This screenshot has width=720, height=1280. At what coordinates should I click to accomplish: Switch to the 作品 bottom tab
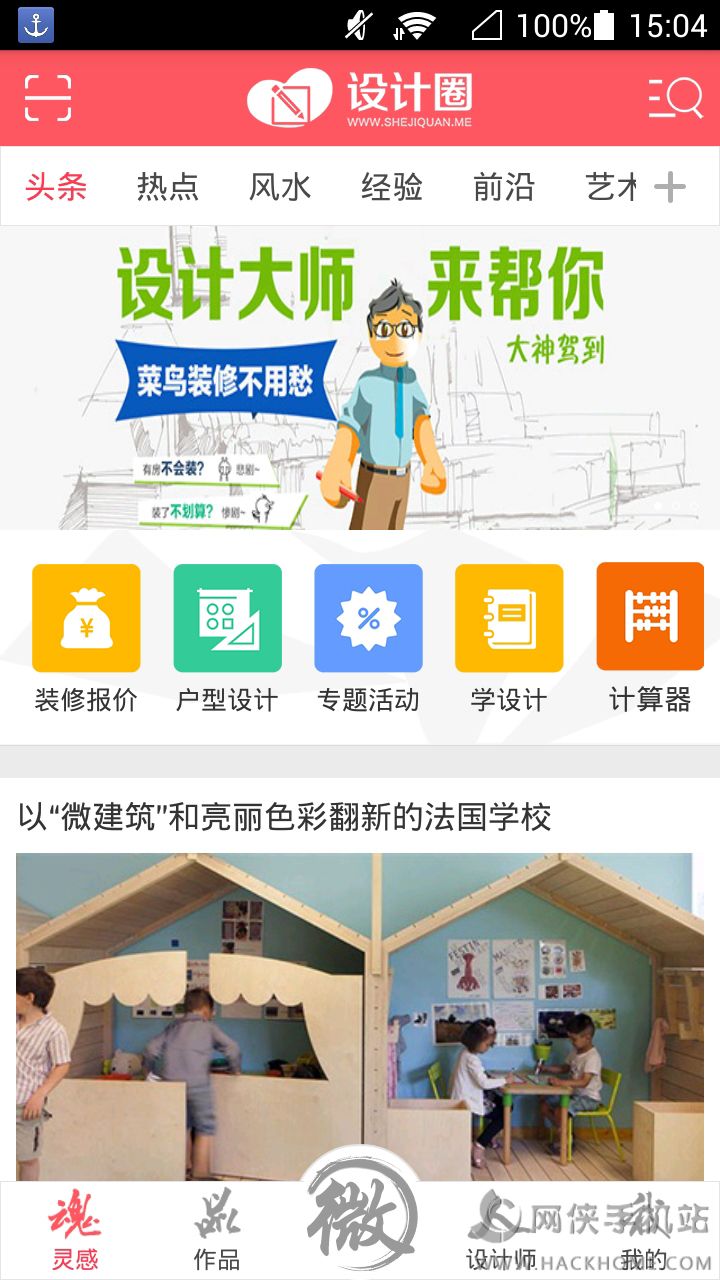tap(217, 1232)
